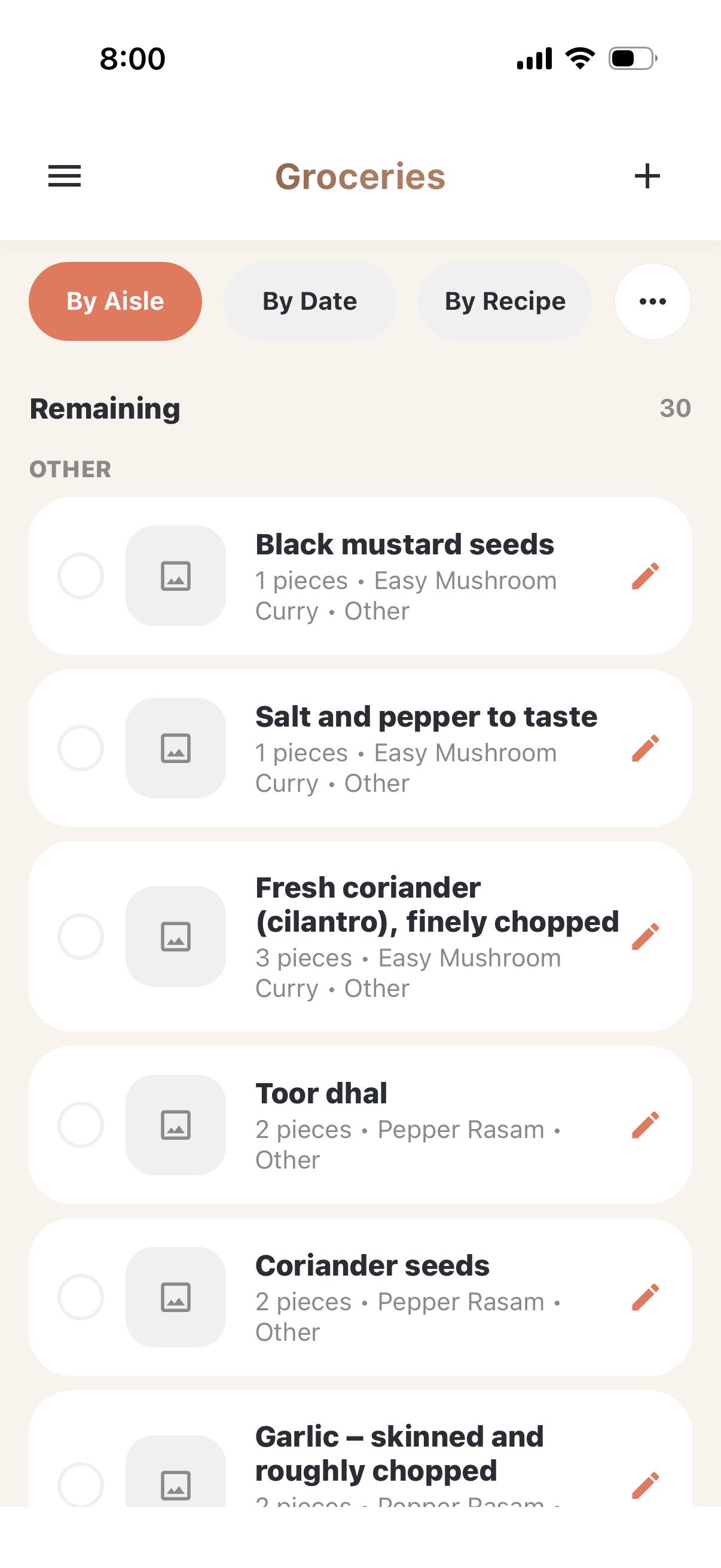The width and height of the screenshot is (721, 1568).
Task: Tap the "Remaining" section header
Action: click(x=104, y=408)
